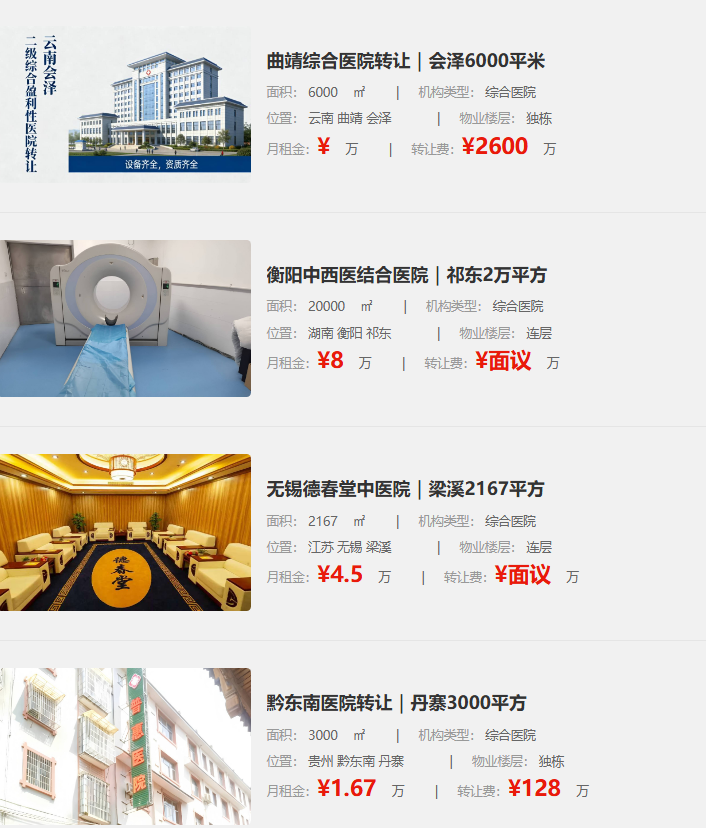View the 云南会泽 hospital building photo

[x=125, y=104]
